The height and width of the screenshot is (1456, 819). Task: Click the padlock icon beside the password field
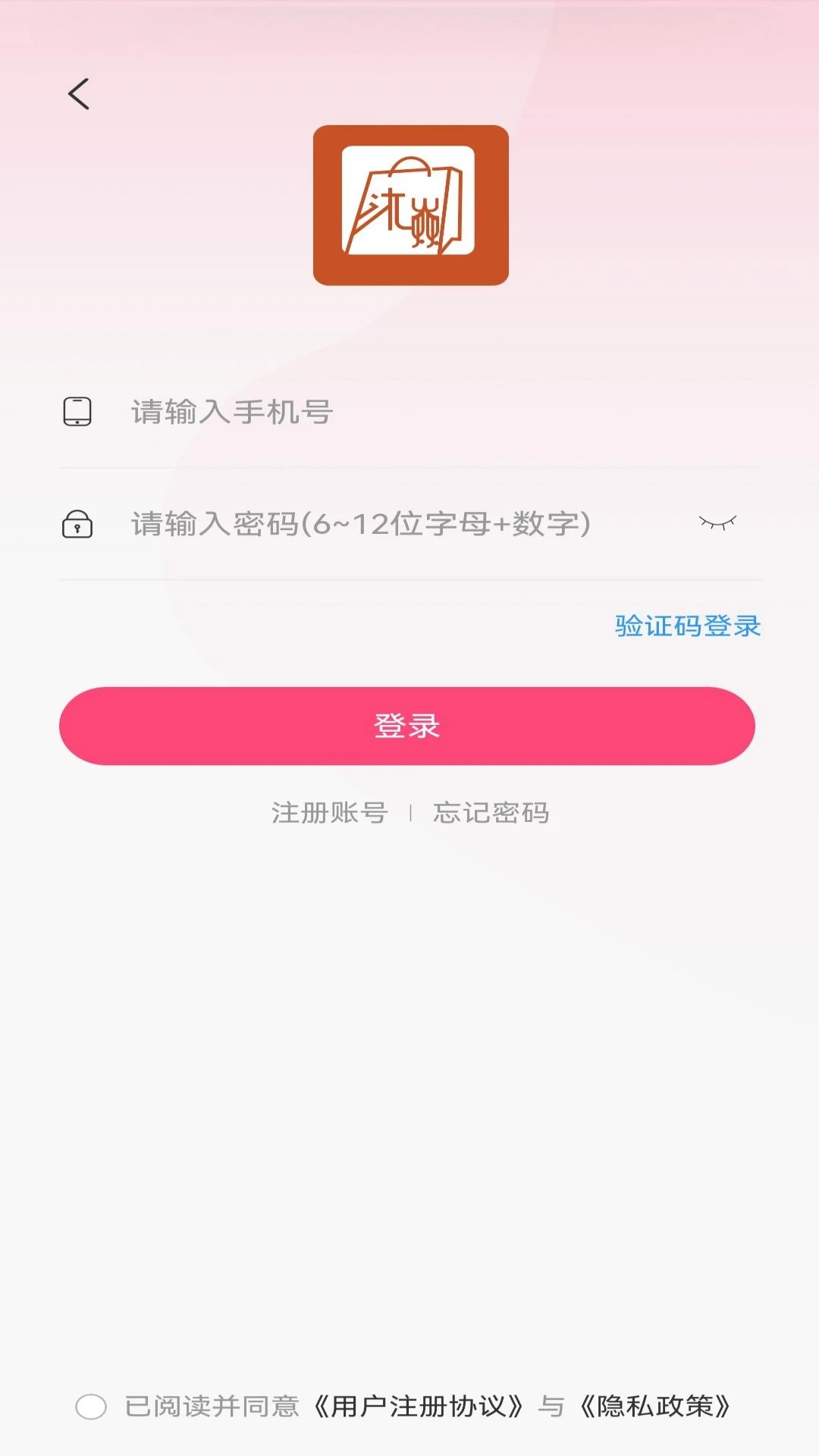(x=78, y=523)
